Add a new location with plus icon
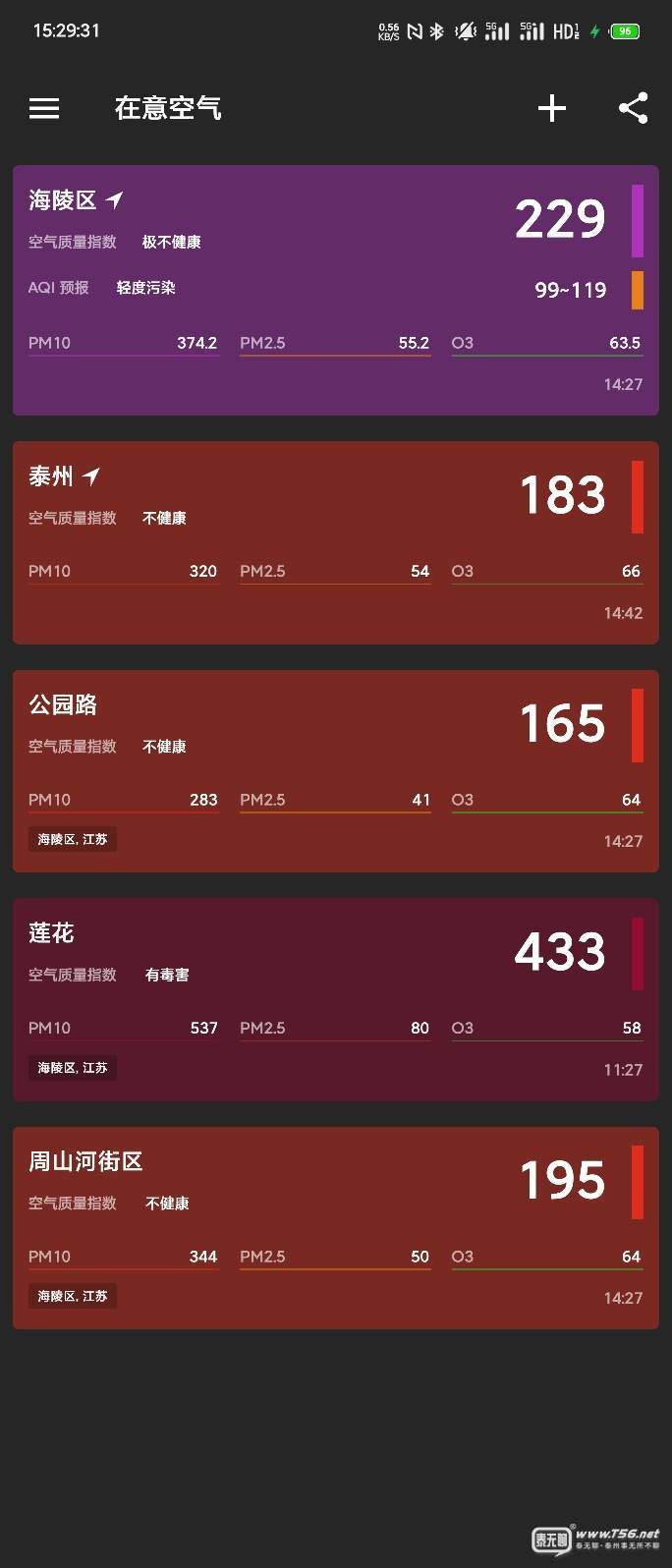The image size is (672, 1568). (x=552, y=108)
